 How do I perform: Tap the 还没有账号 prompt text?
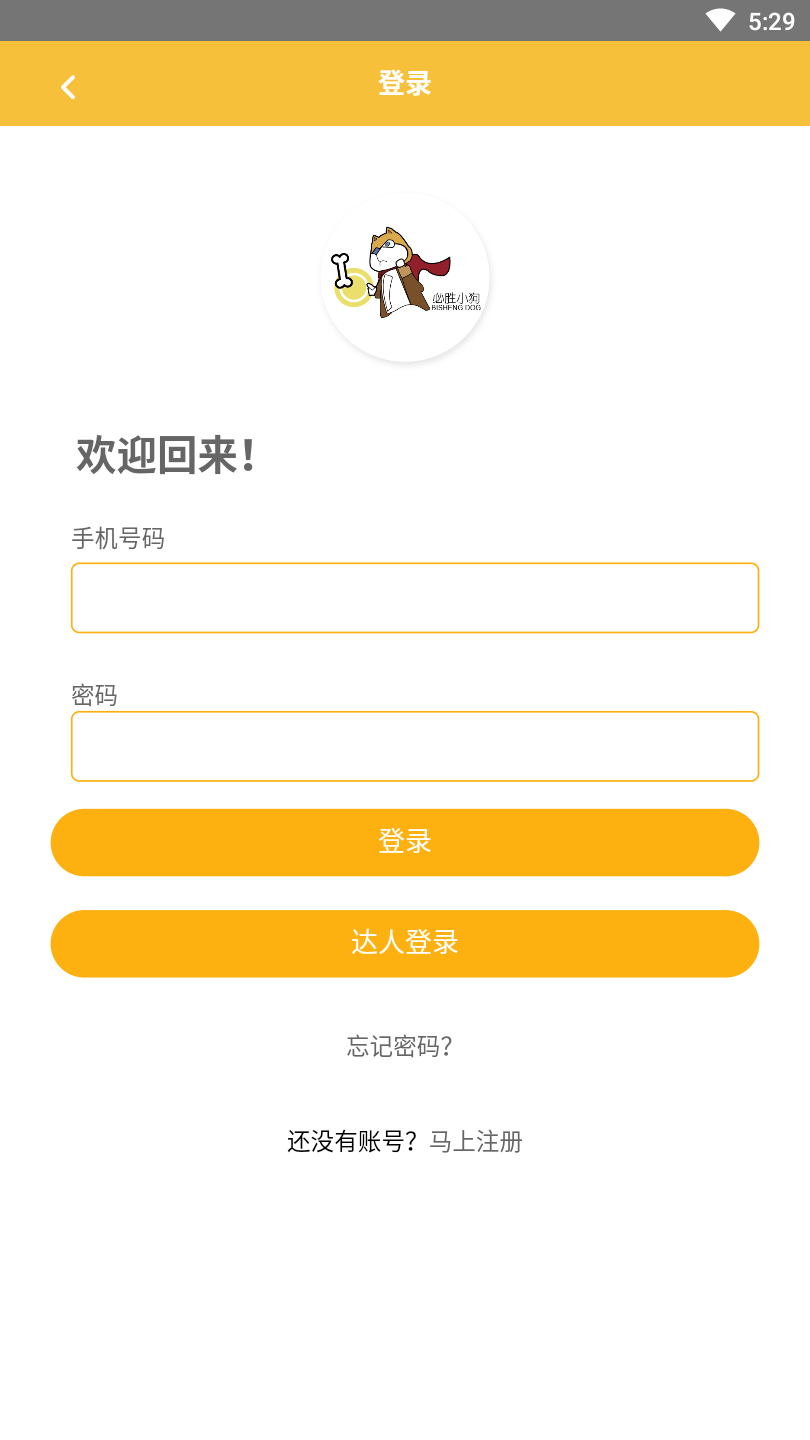coord(352,1141)
